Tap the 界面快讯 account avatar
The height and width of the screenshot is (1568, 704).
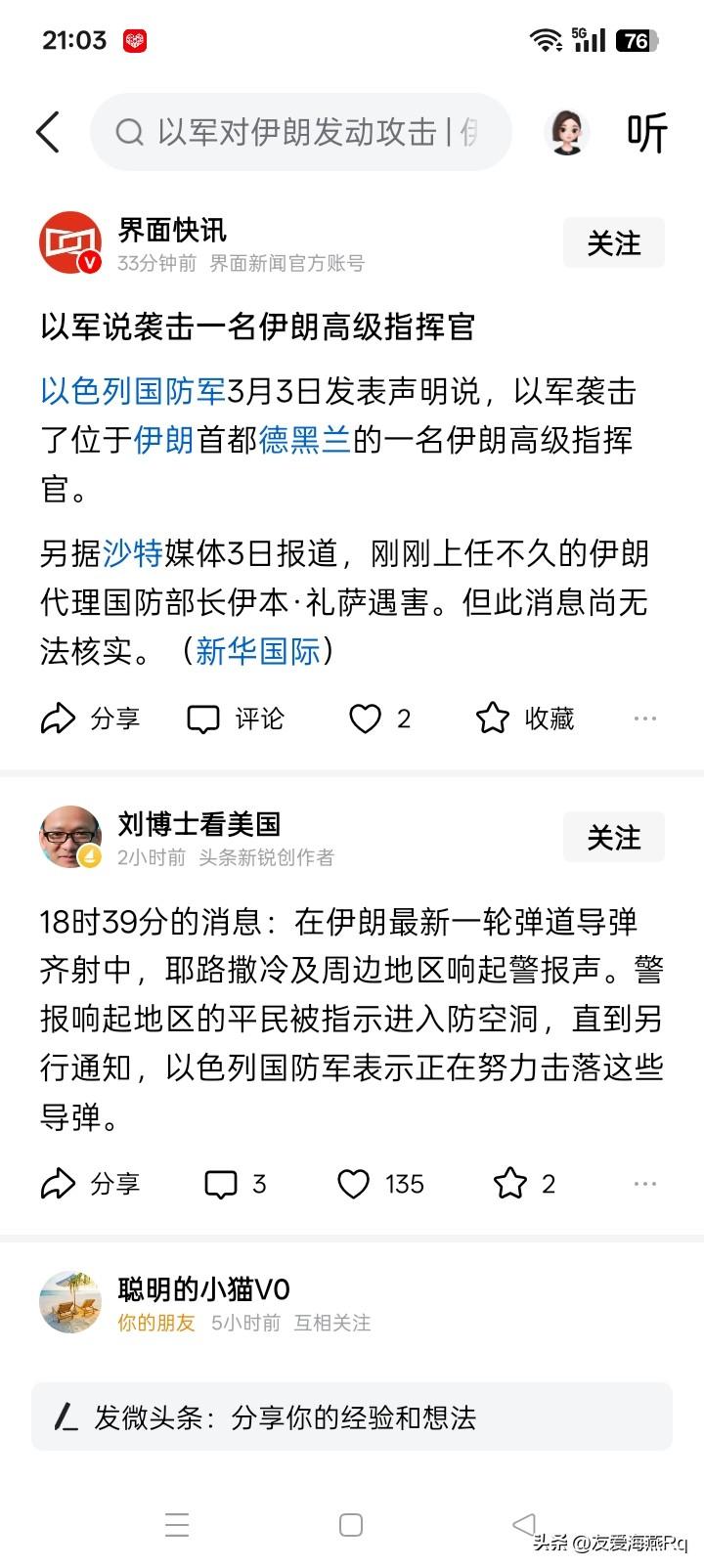tap(69, 243)
